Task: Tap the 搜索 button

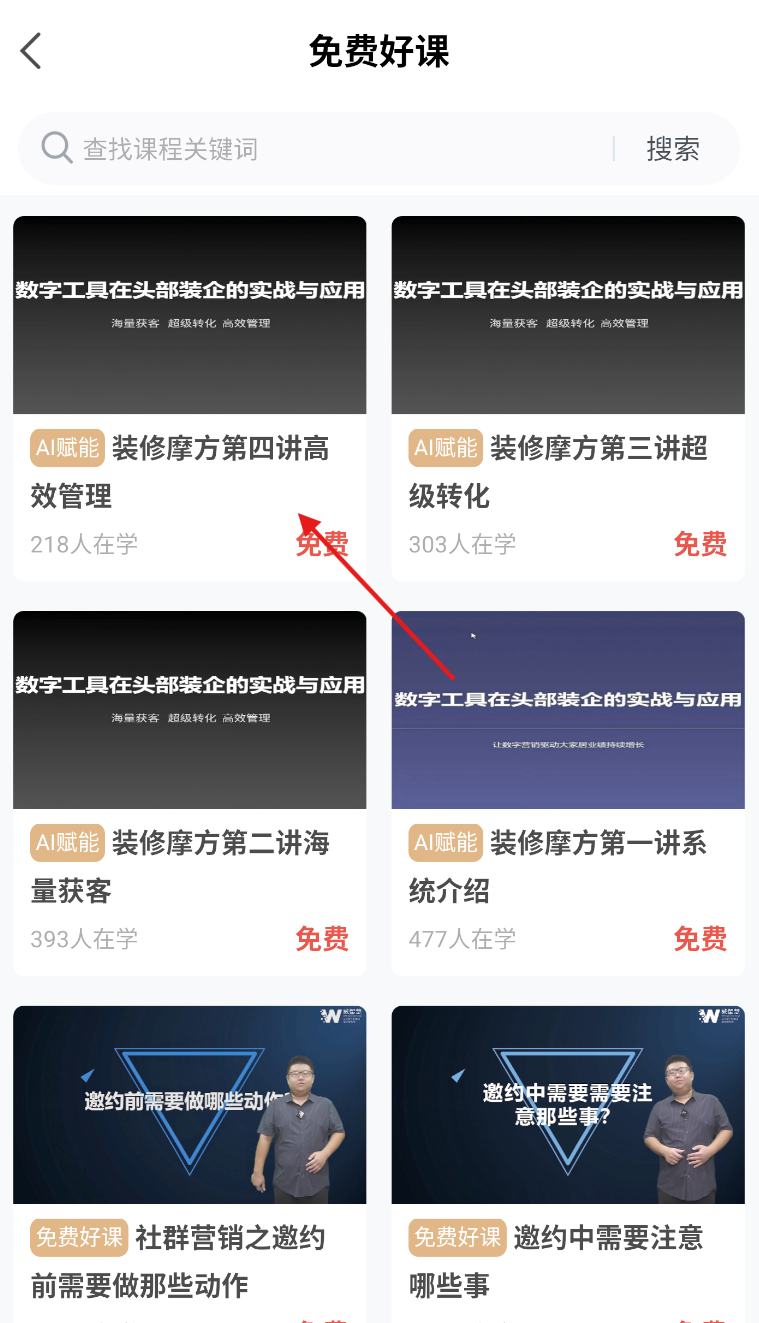Action: pyautogui.click(x=672, y=149)
